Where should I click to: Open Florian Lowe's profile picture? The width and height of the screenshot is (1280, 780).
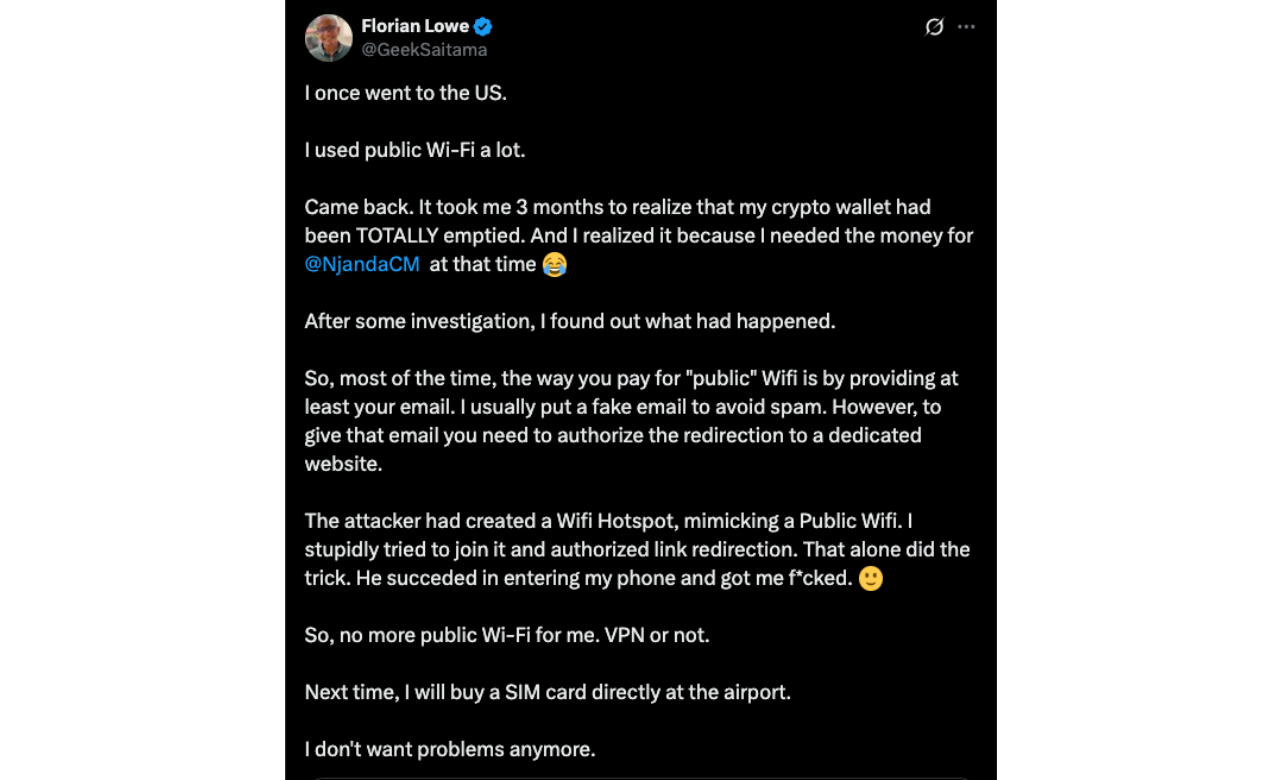coord(328,38)
